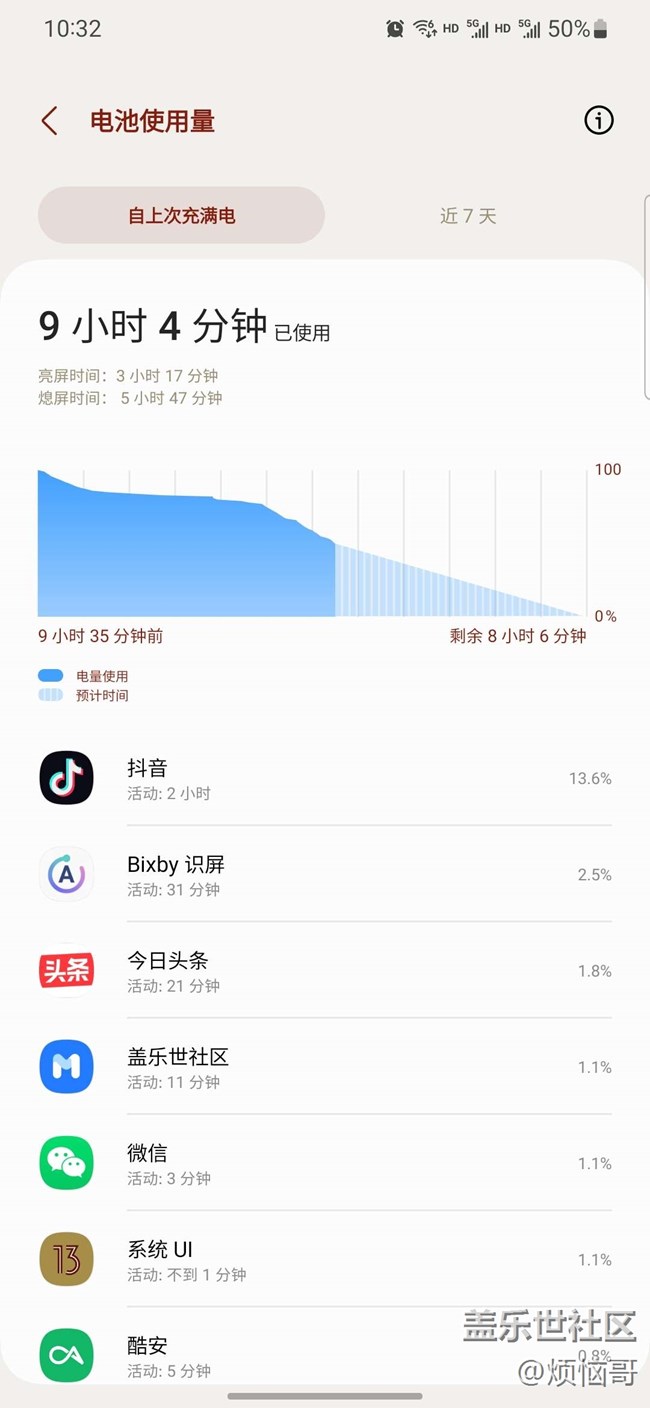Screen dimensions: 650x1408
Task: Open the battery usage info icon
Action: [598, 121]
